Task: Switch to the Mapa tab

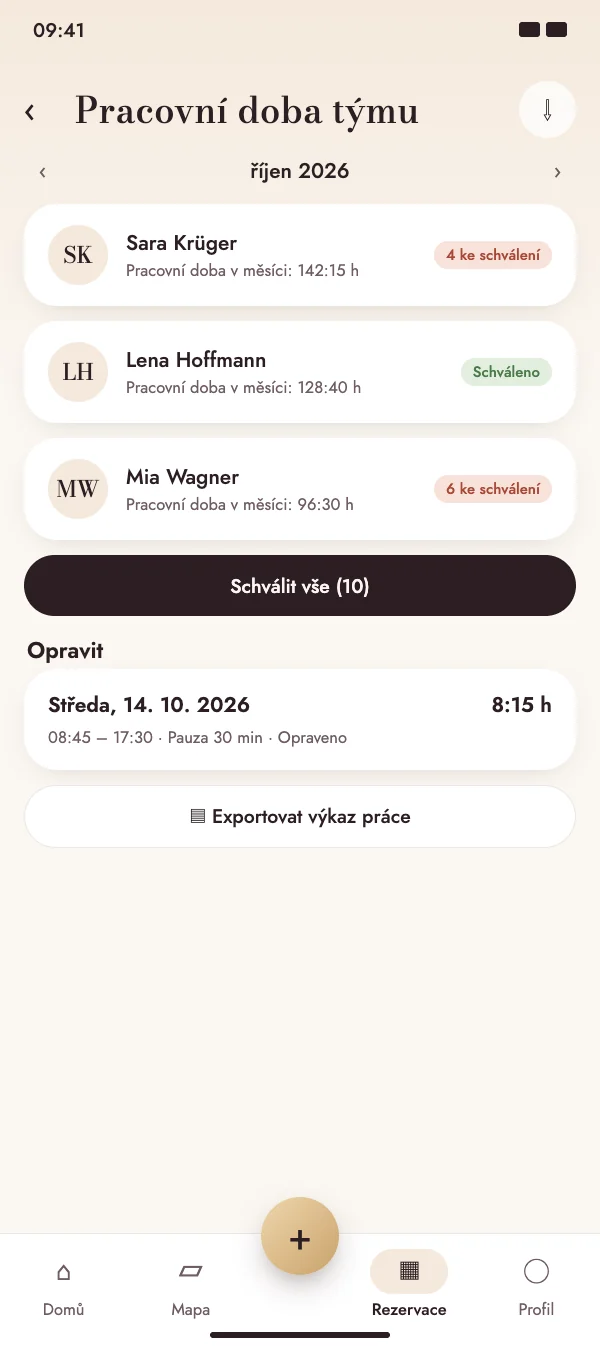Action: click(190, 1287)
